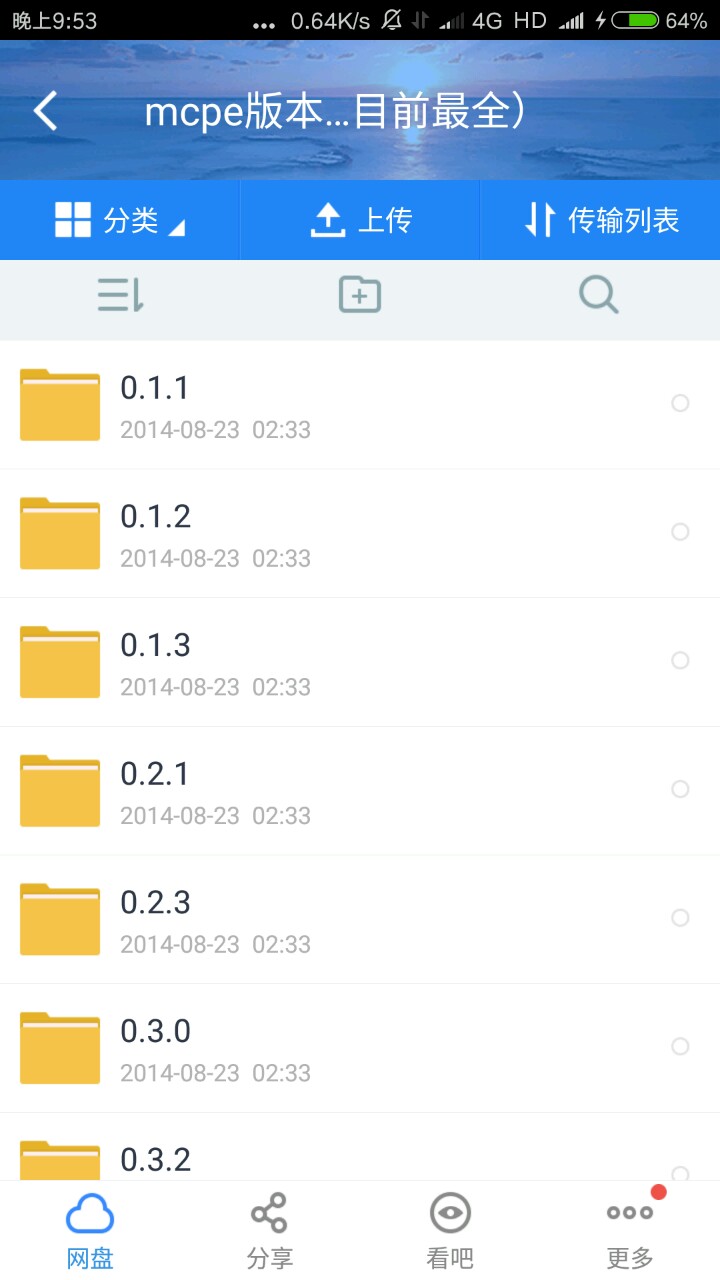Select the 0.2.1 folder's circle
The image size is (720, 1280).
[680, 789]
